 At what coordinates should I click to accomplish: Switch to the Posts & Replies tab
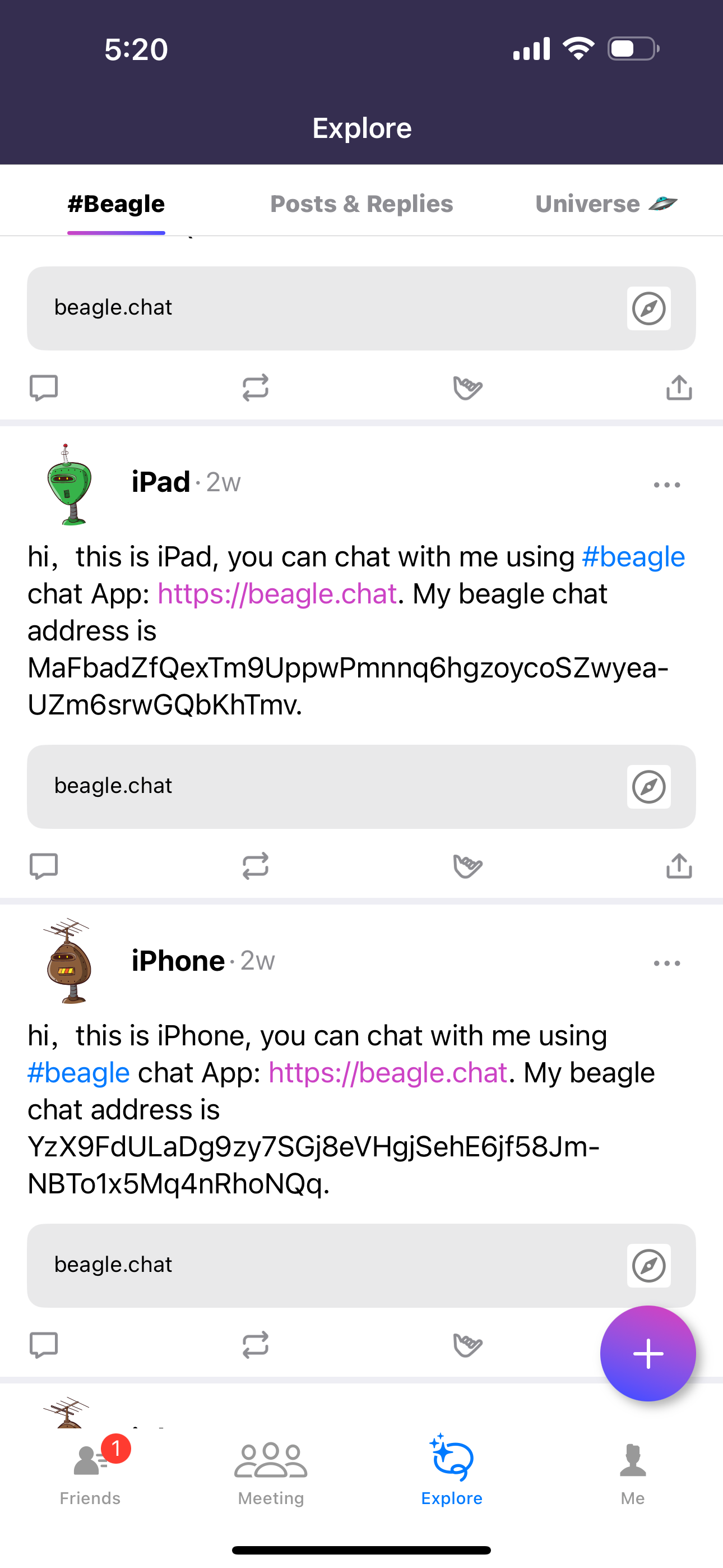tap(361, 204)
